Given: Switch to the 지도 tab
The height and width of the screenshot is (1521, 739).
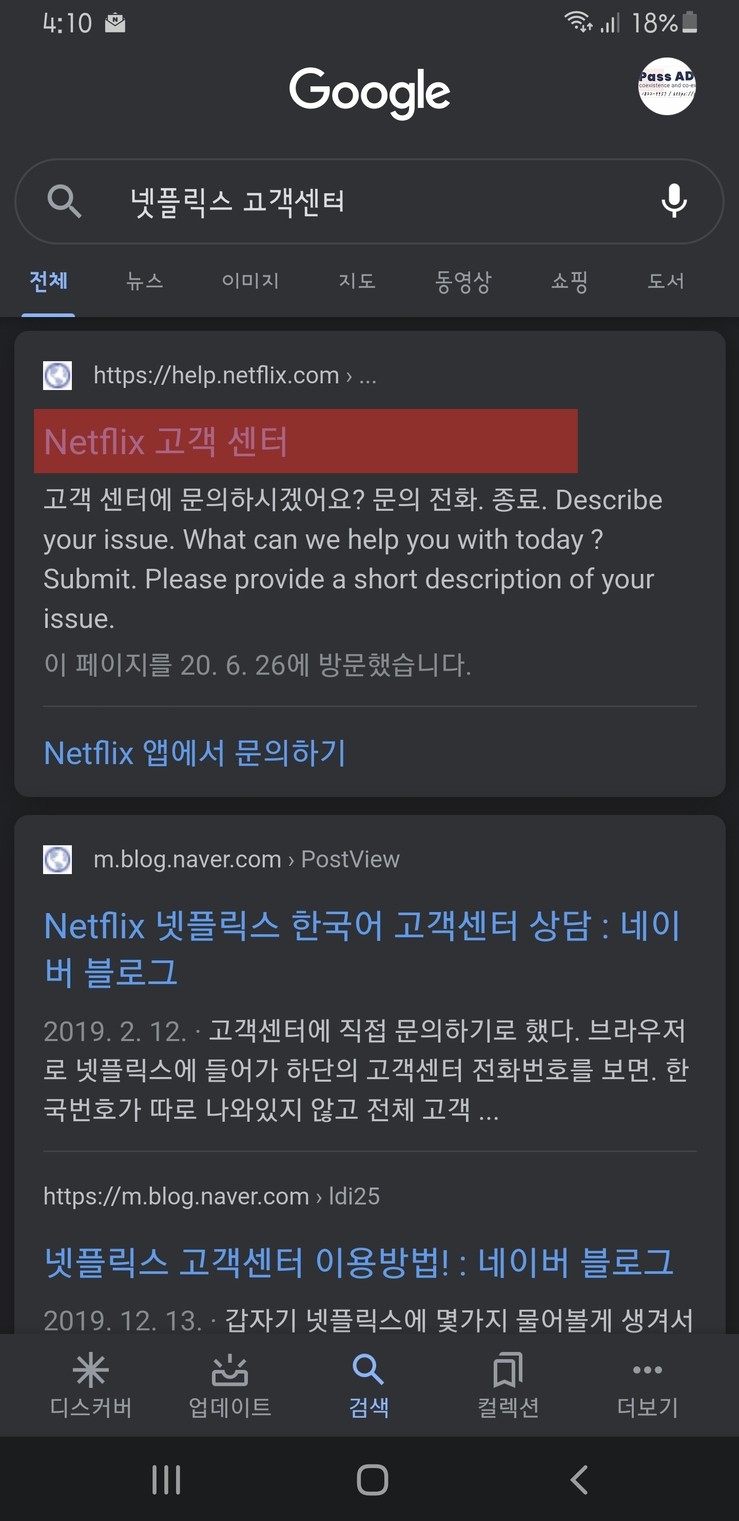Looking at the screenshot, I should pyautogui.click(x=356, y=282).
